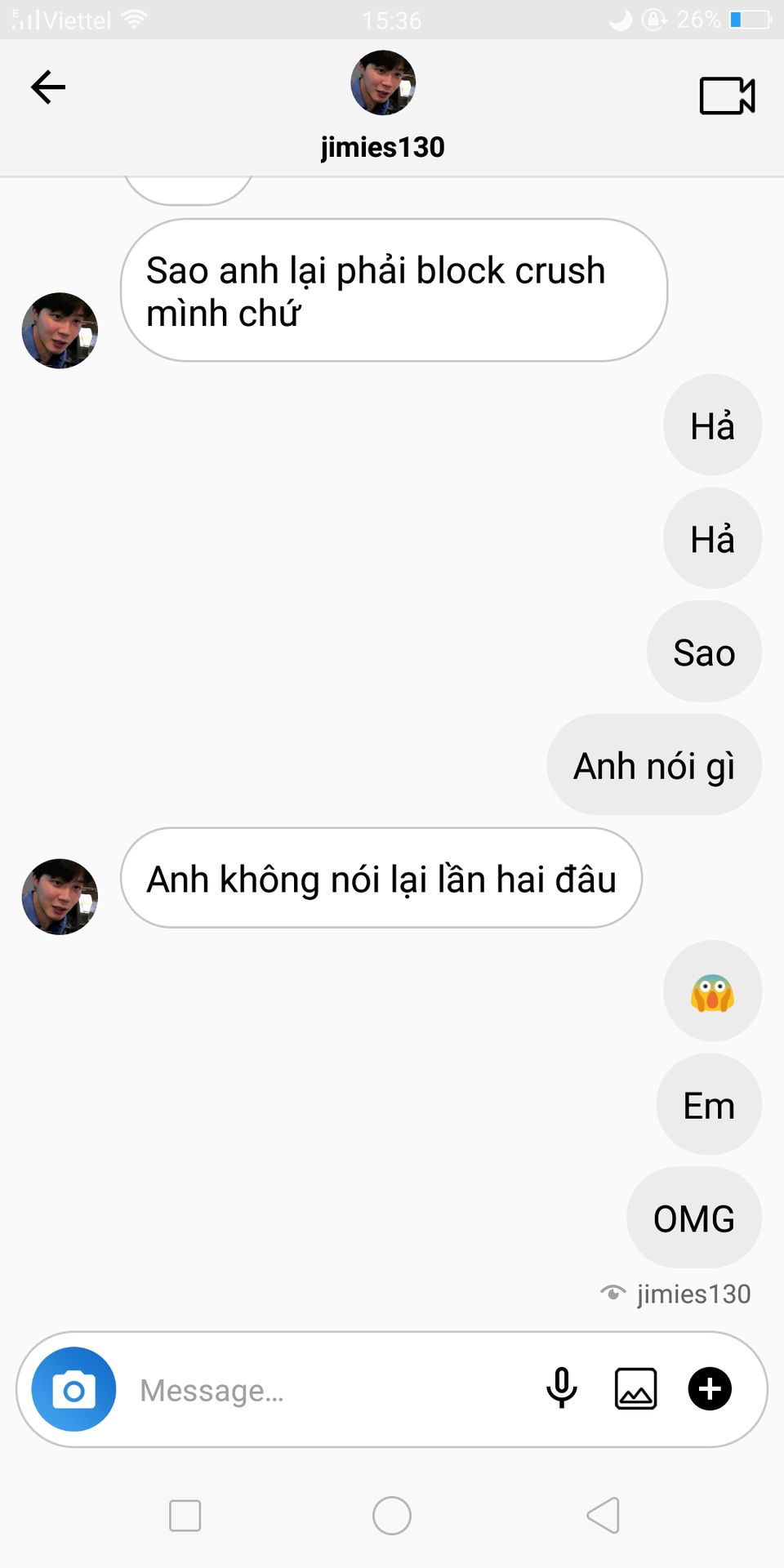Start a video call with jimies130
The width and height of the screenshot is (784, 1568).
click(x=727, y=96)
